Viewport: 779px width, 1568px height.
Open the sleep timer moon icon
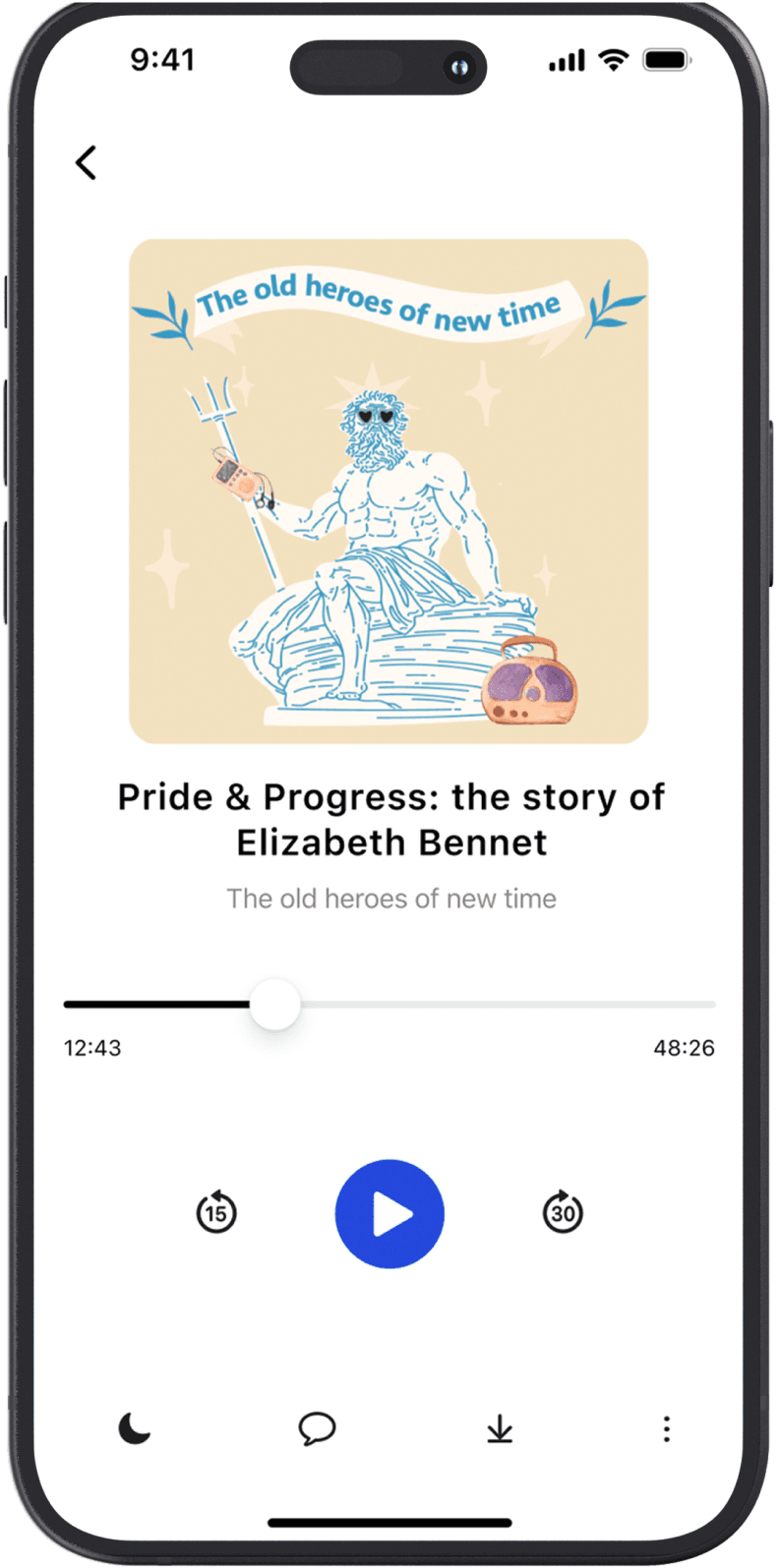(x=135, y=1428)
